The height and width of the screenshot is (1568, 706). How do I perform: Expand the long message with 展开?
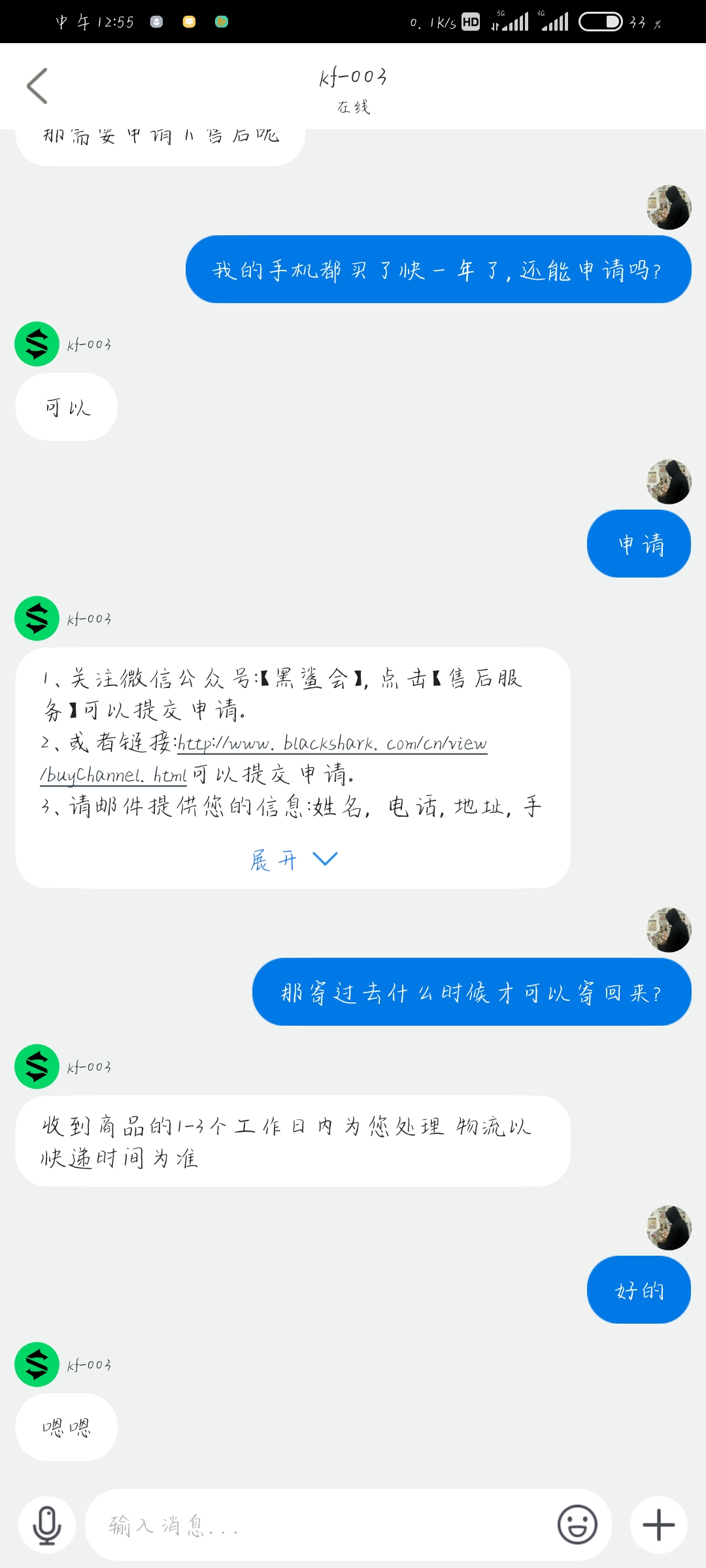[x=293, y=859]
